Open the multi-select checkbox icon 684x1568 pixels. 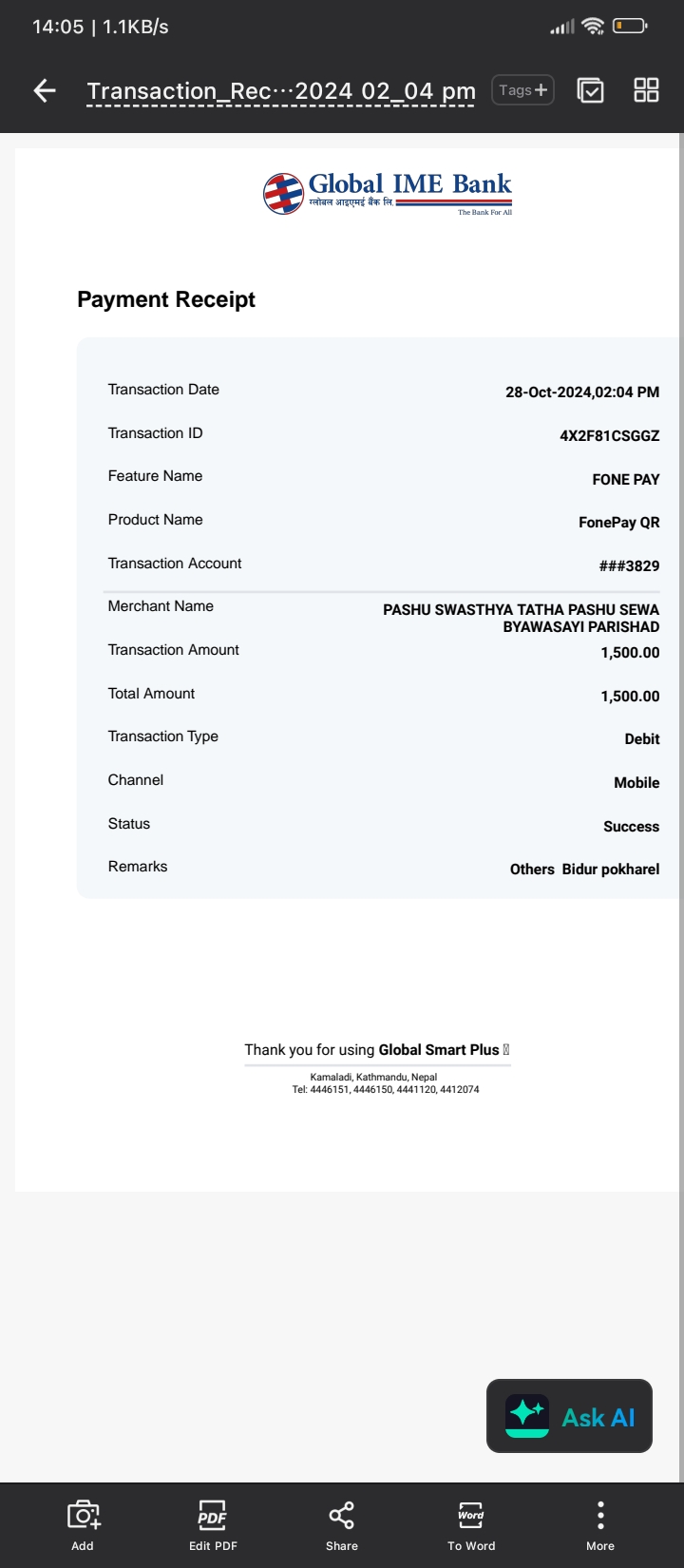pyautogui.click(x=591, y=90)
